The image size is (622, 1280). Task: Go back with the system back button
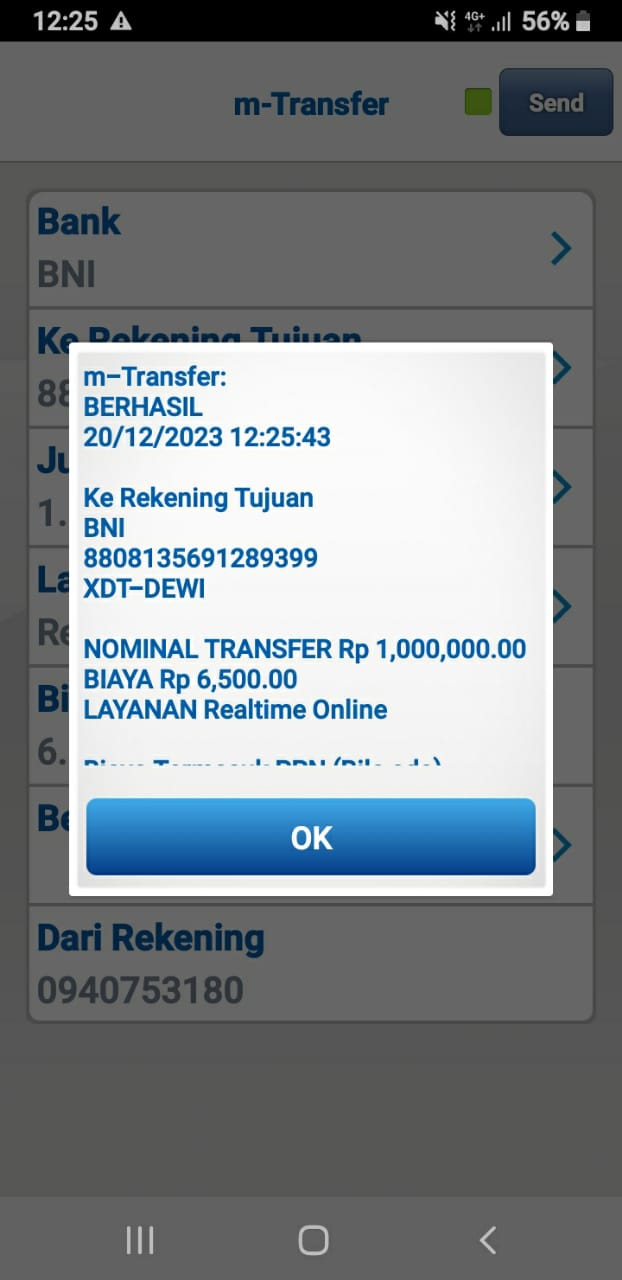tap(487, 1240)
